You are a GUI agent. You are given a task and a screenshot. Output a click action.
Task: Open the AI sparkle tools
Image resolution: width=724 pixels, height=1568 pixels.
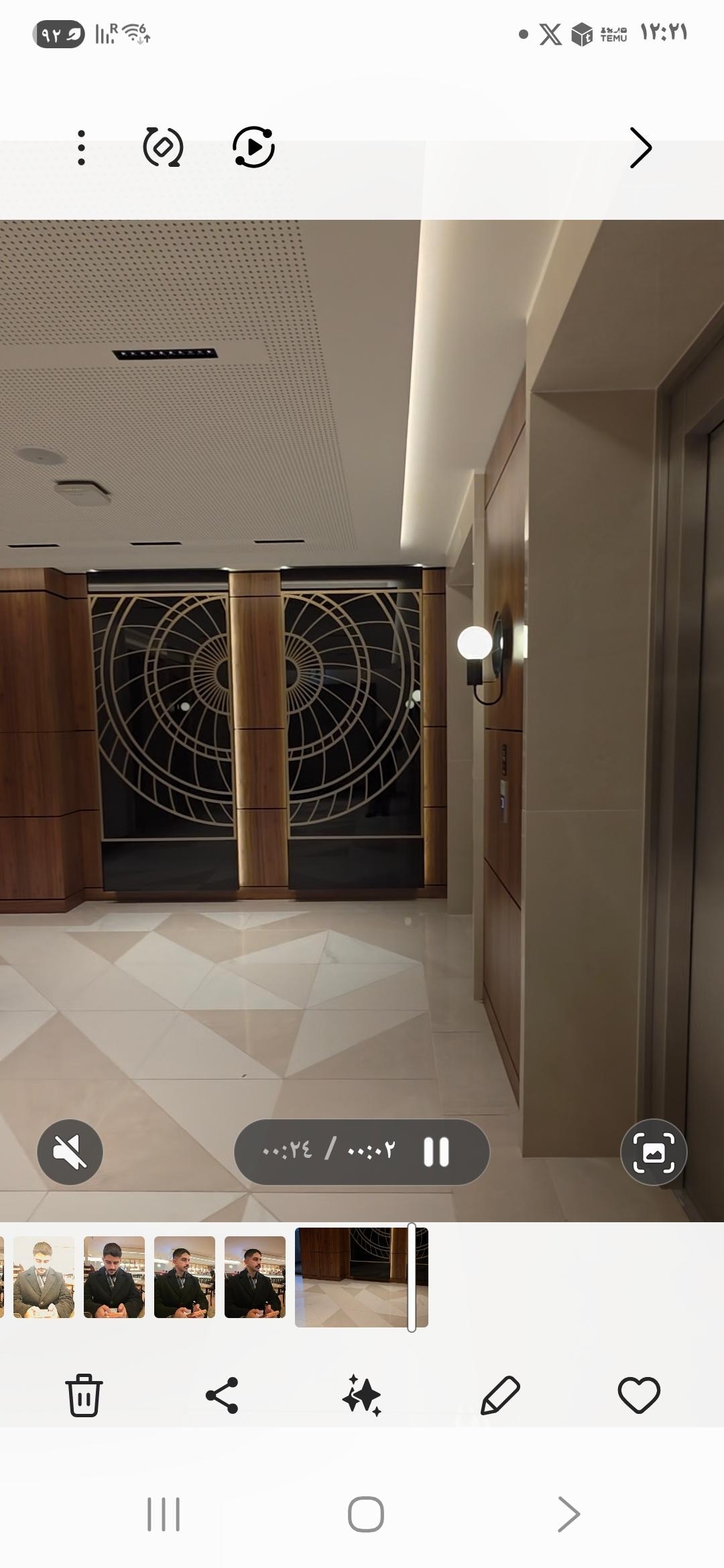pyautogui.click(x=362, y=1395)
